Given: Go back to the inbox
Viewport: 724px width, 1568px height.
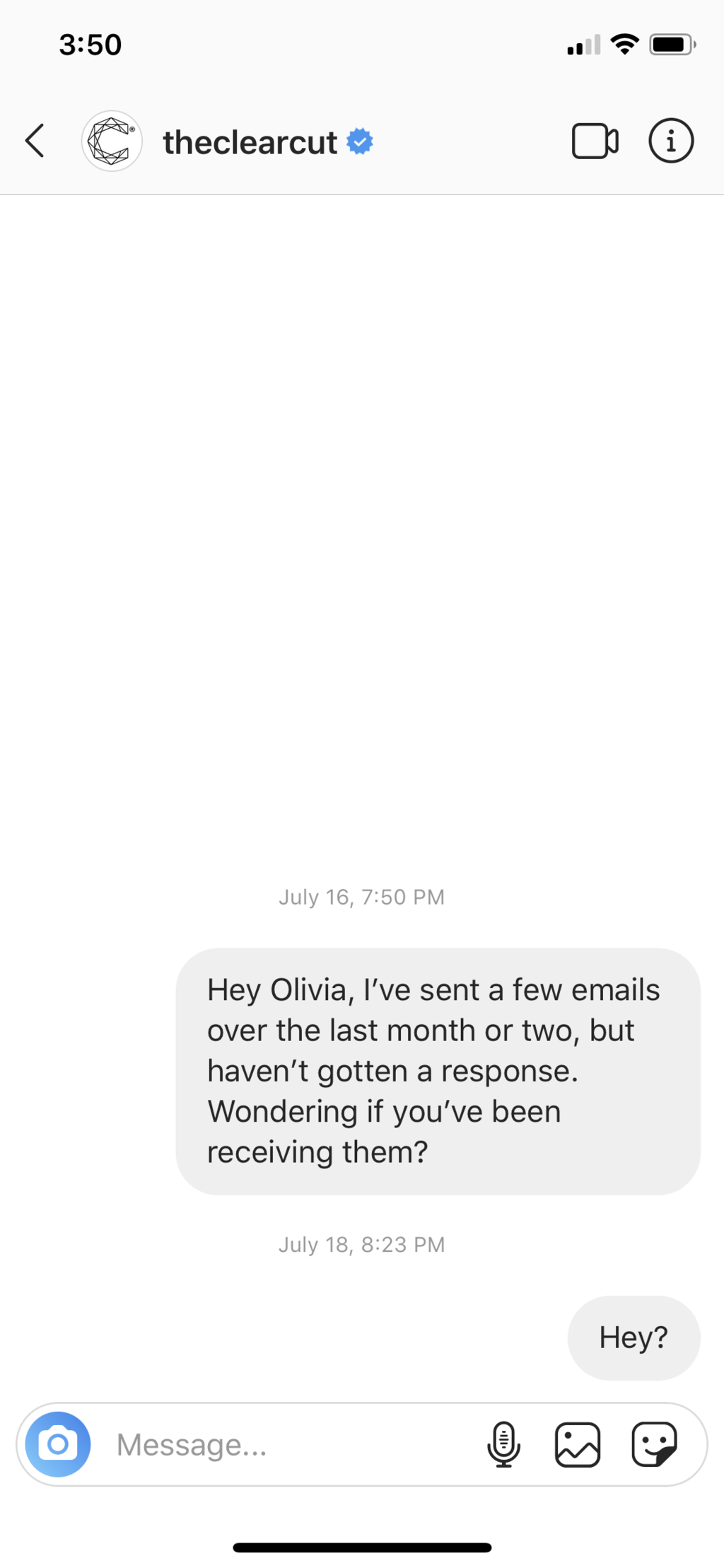Looking at the screenshot, I should coord(35,141).
